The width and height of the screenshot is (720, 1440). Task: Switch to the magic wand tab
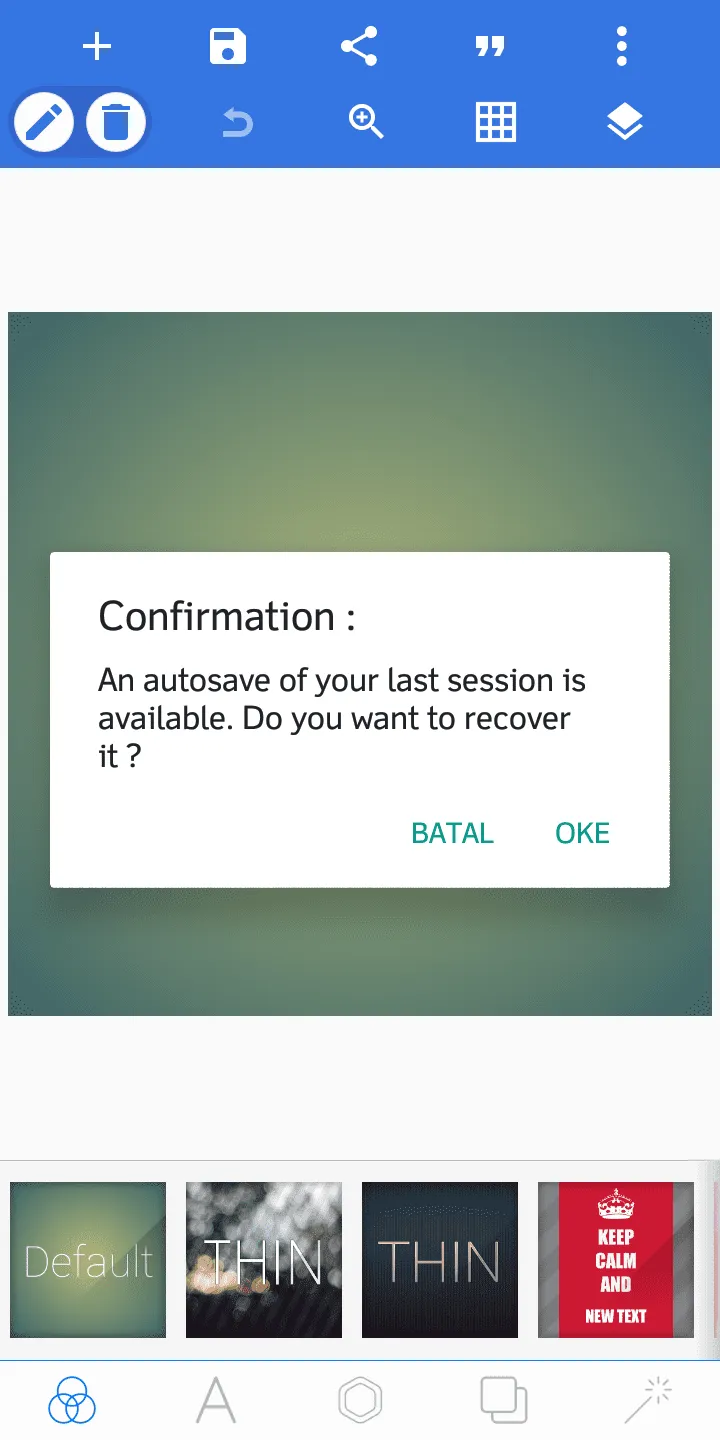[648, 1400]
